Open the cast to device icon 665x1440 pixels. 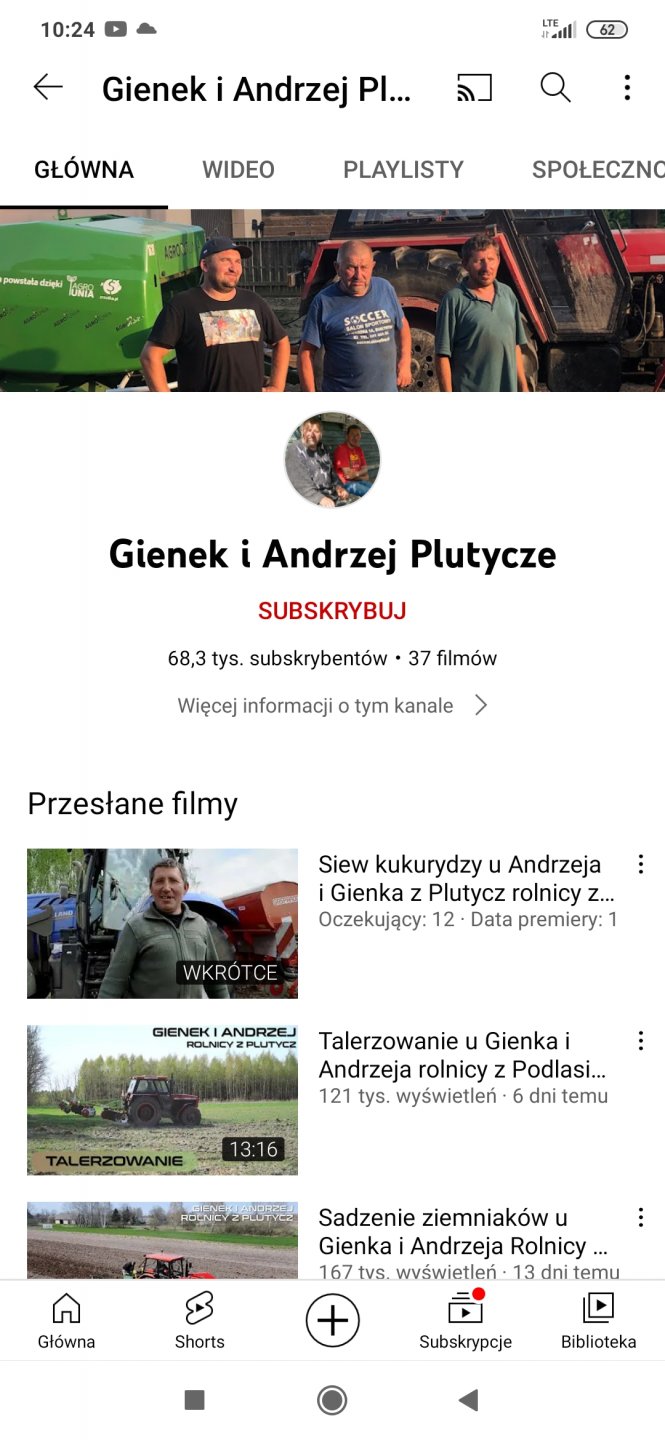point(474,88)
